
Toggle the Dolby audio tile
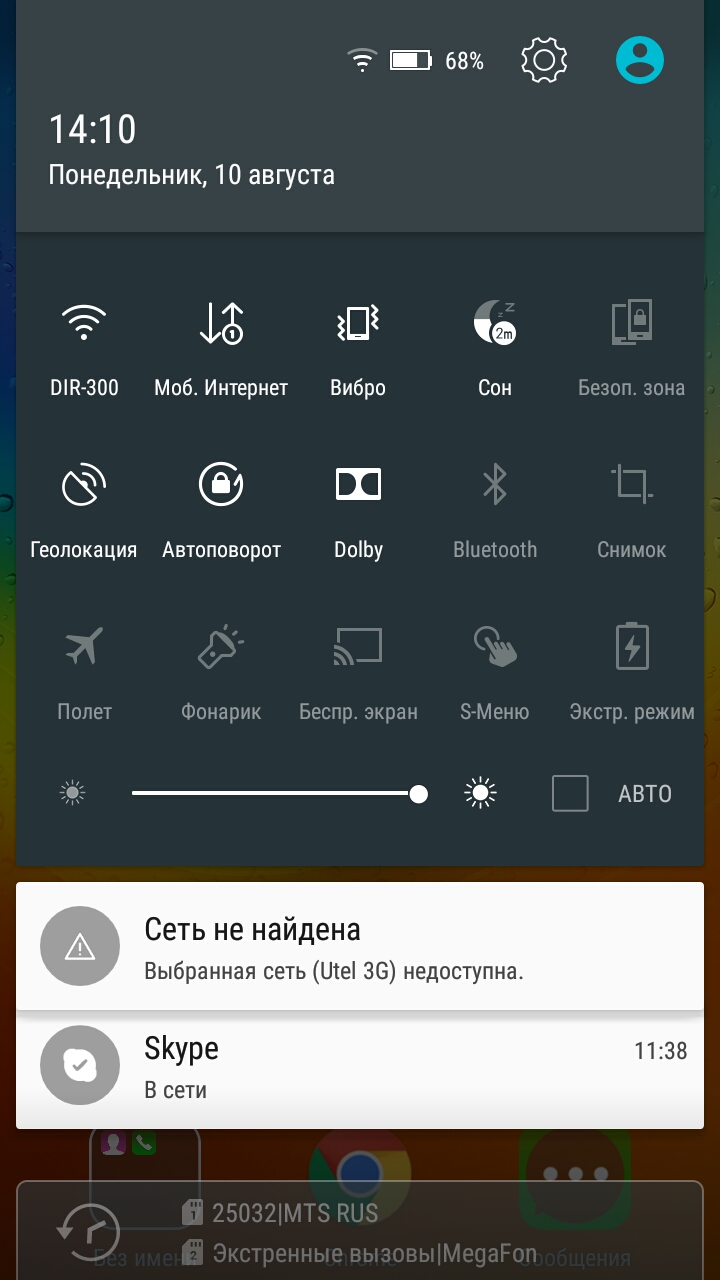(358, 486)
